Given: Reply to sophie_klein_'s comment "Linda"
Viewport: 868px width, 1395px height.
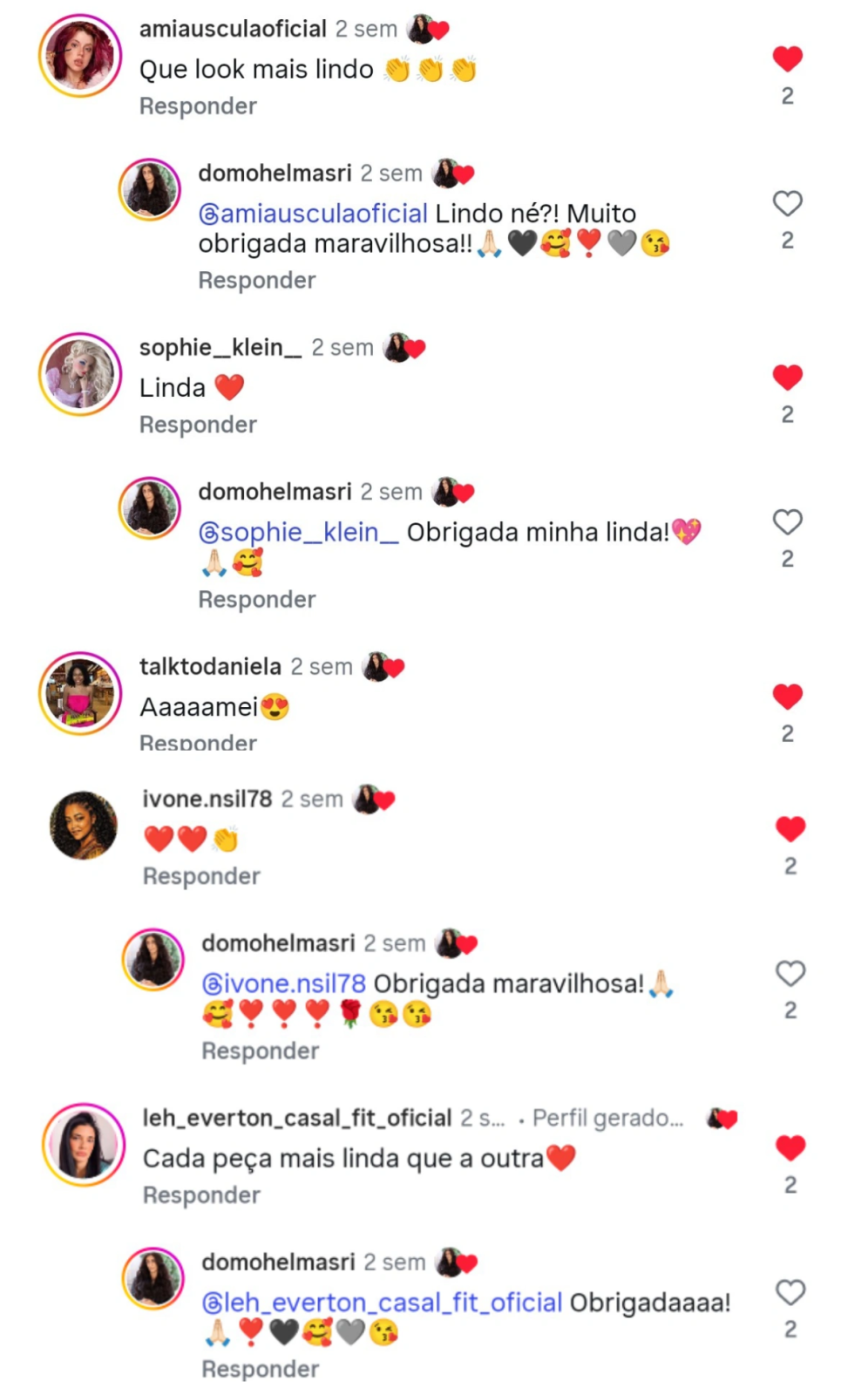Looking at the screenshot, I should [x=198, y=425].
